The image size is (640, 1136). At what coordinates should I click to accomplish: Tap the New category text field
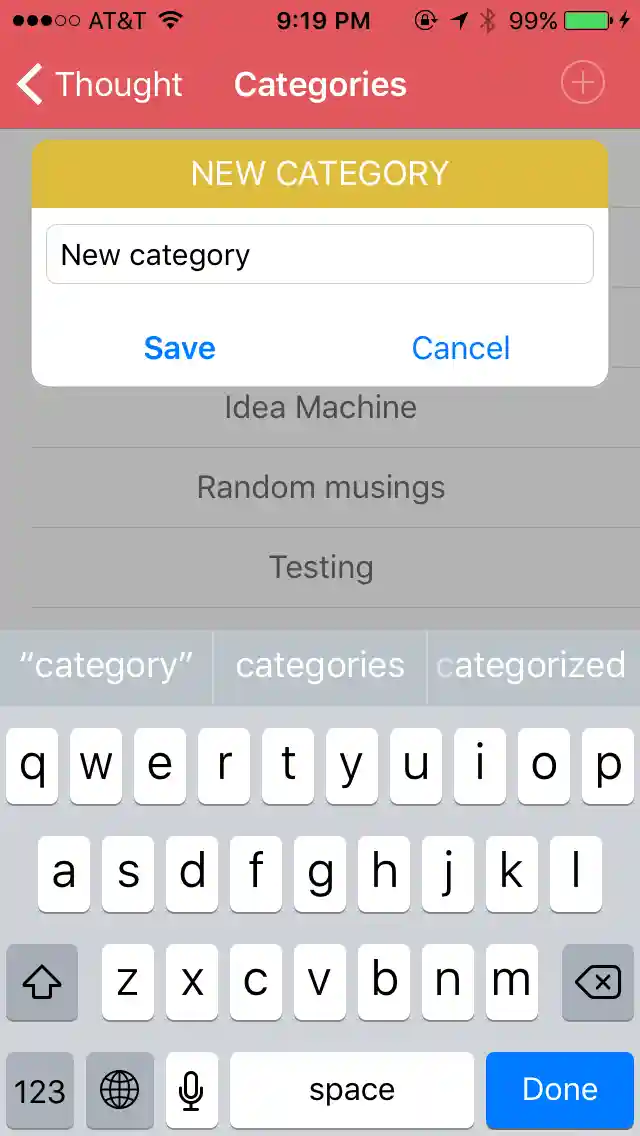320,255
